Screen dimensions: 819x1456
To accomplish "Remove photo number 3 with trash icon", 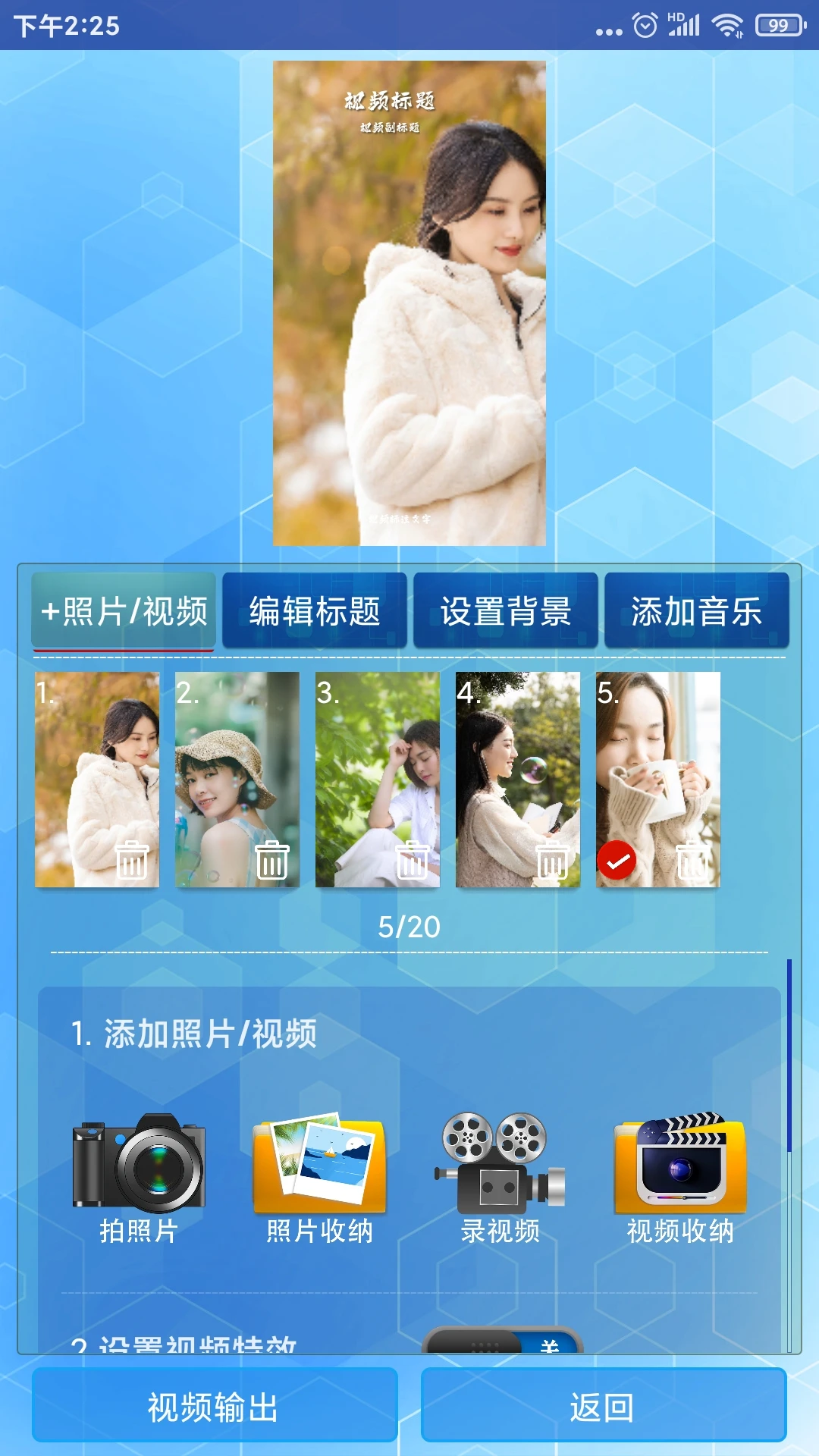I will click(413, 860).
